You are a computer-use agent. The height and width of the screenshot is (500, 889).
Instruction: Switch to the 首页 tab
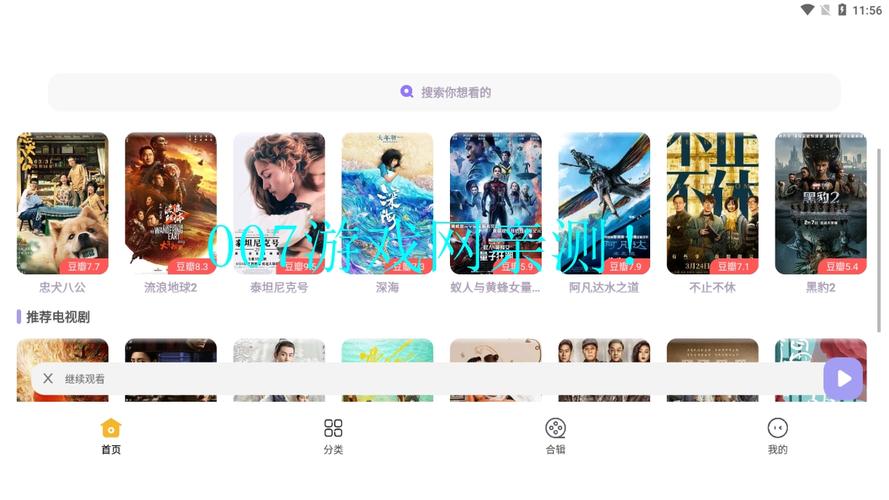click(x=111, y=436)
